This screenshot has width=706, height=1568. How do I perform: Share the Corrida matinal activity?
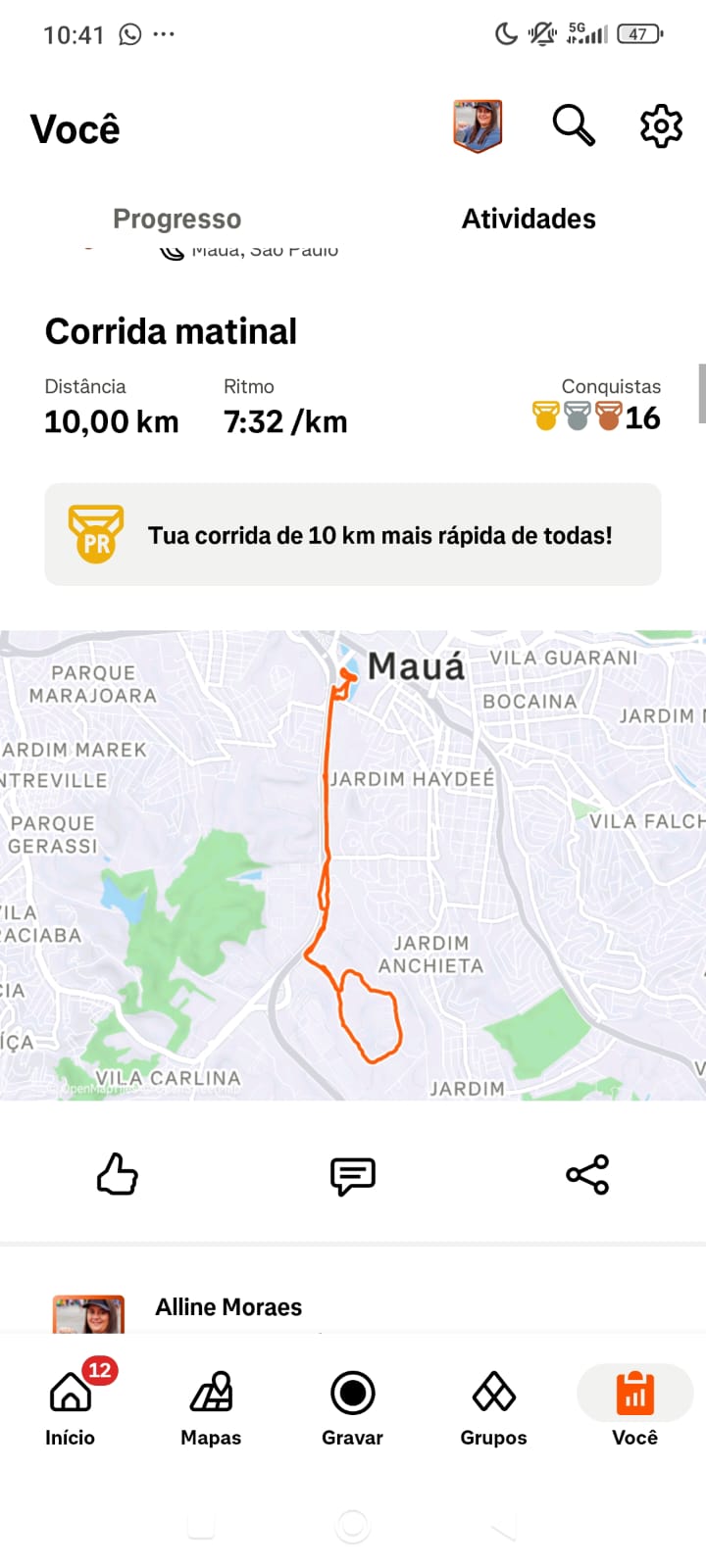[587, 1175]
